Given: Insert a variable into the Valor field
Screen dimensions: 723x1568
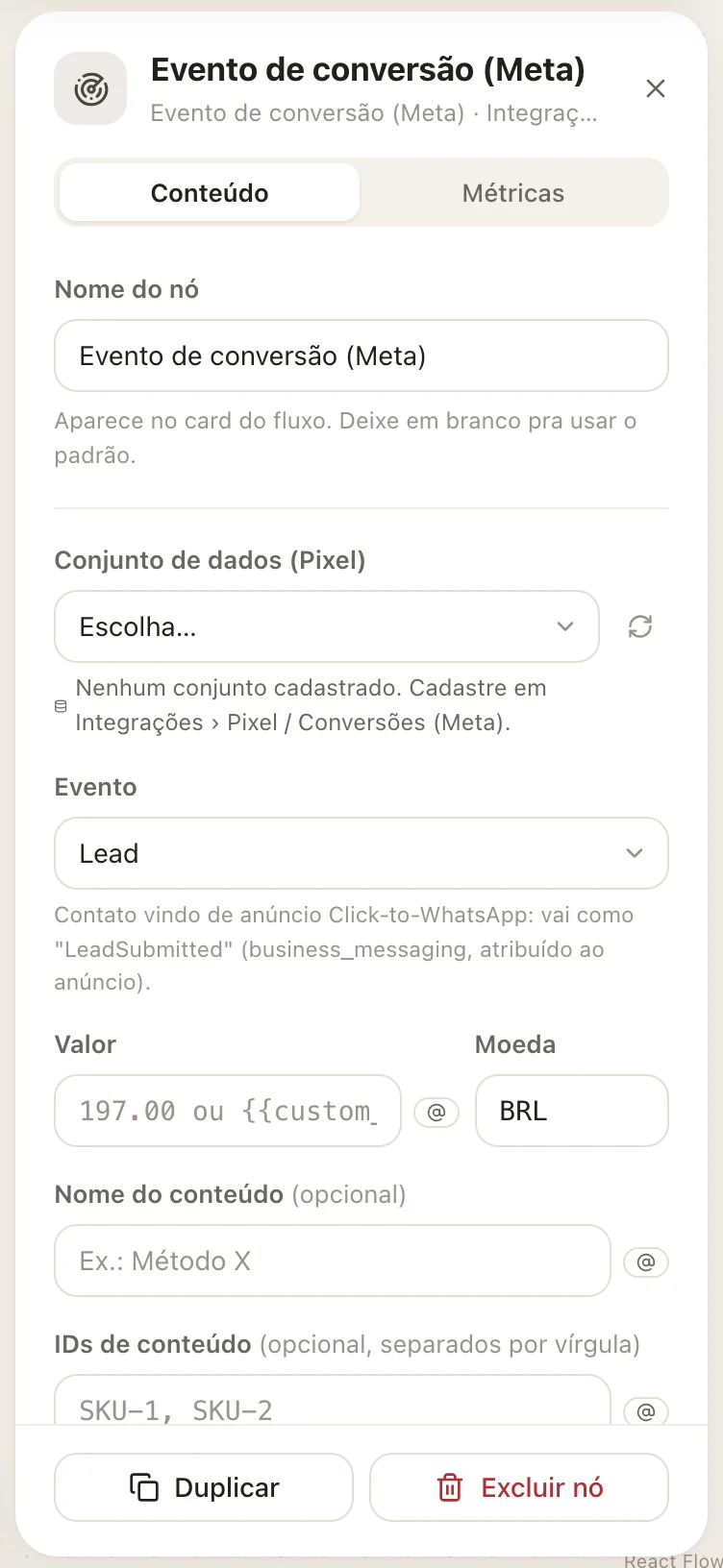Looking at the screenshot, I should point(436,1113).
